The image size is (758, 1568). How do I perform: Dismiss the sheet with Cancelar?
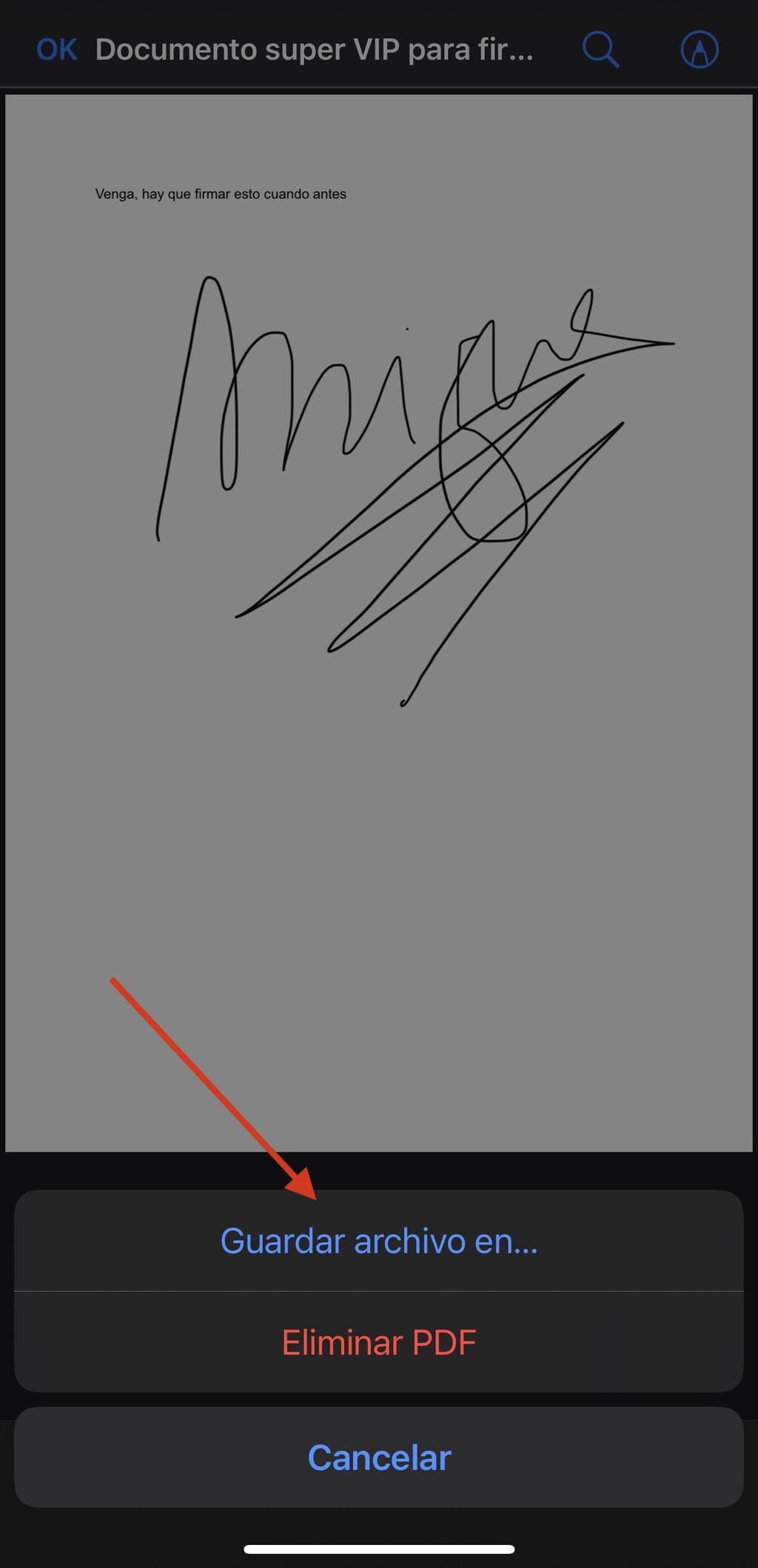coord(379,1458)
